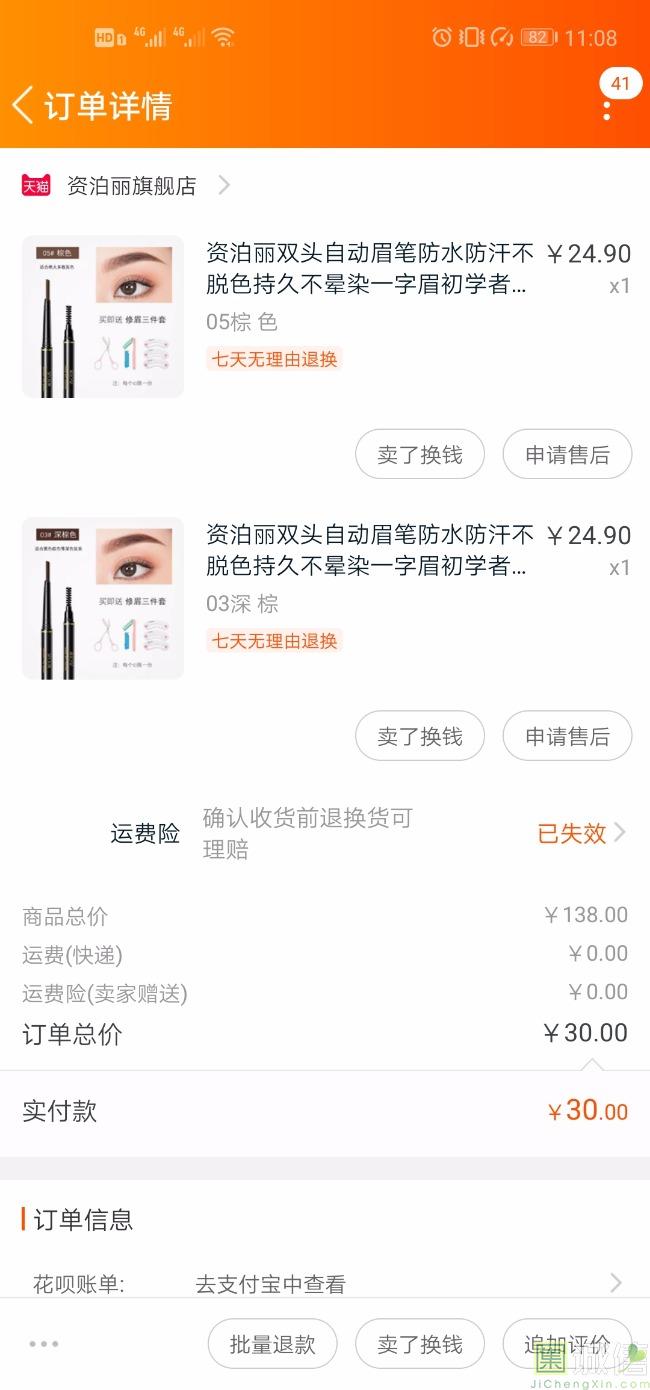Open the 资泊丽旗舰店 store page

[x=130, y=186]
